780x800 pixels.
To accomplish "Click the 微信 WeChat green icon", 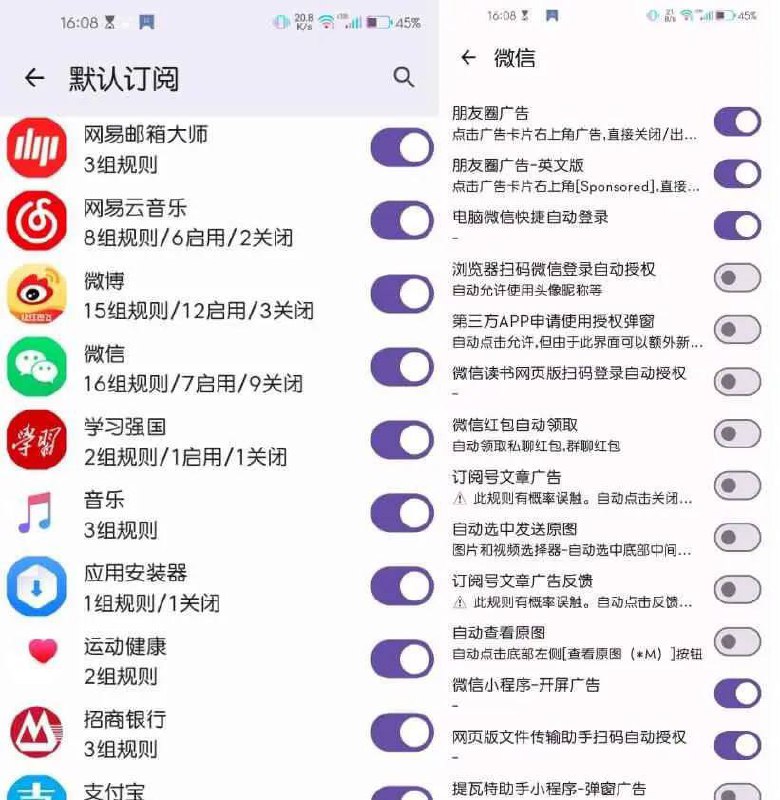I will [37, 366].
